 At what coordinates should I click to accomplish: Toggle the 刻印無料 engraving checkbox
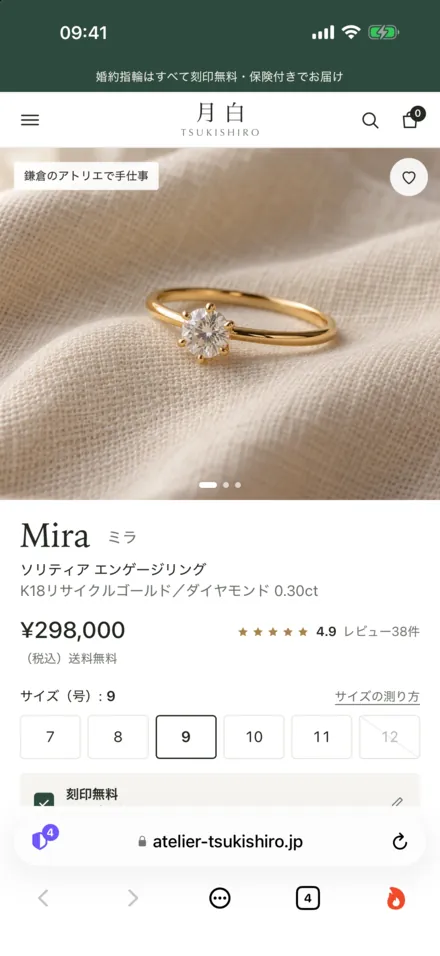(44, 800)
